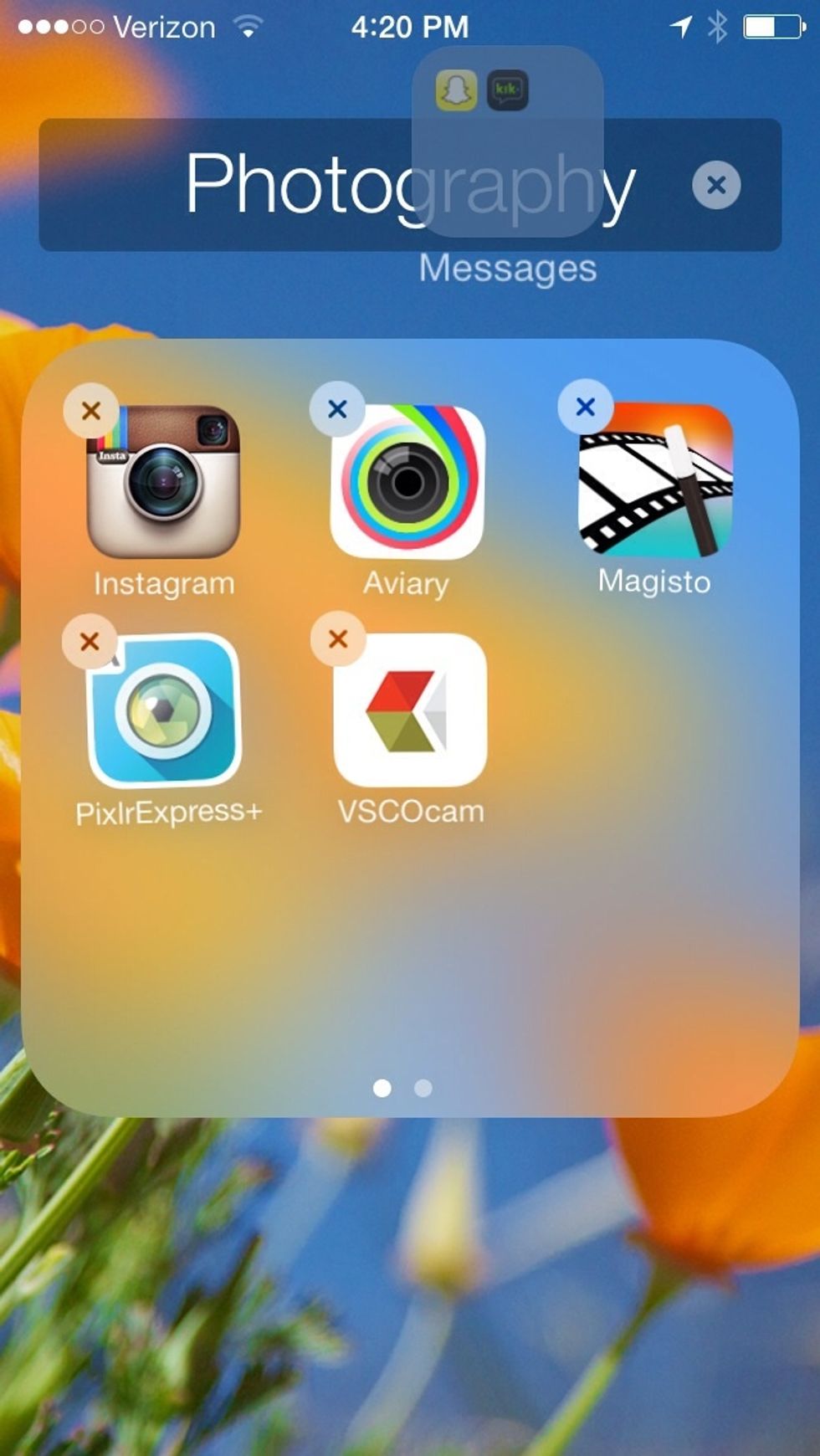Open VSCOcam
The image size is (820, 1456).
click(x=407, y=711)
